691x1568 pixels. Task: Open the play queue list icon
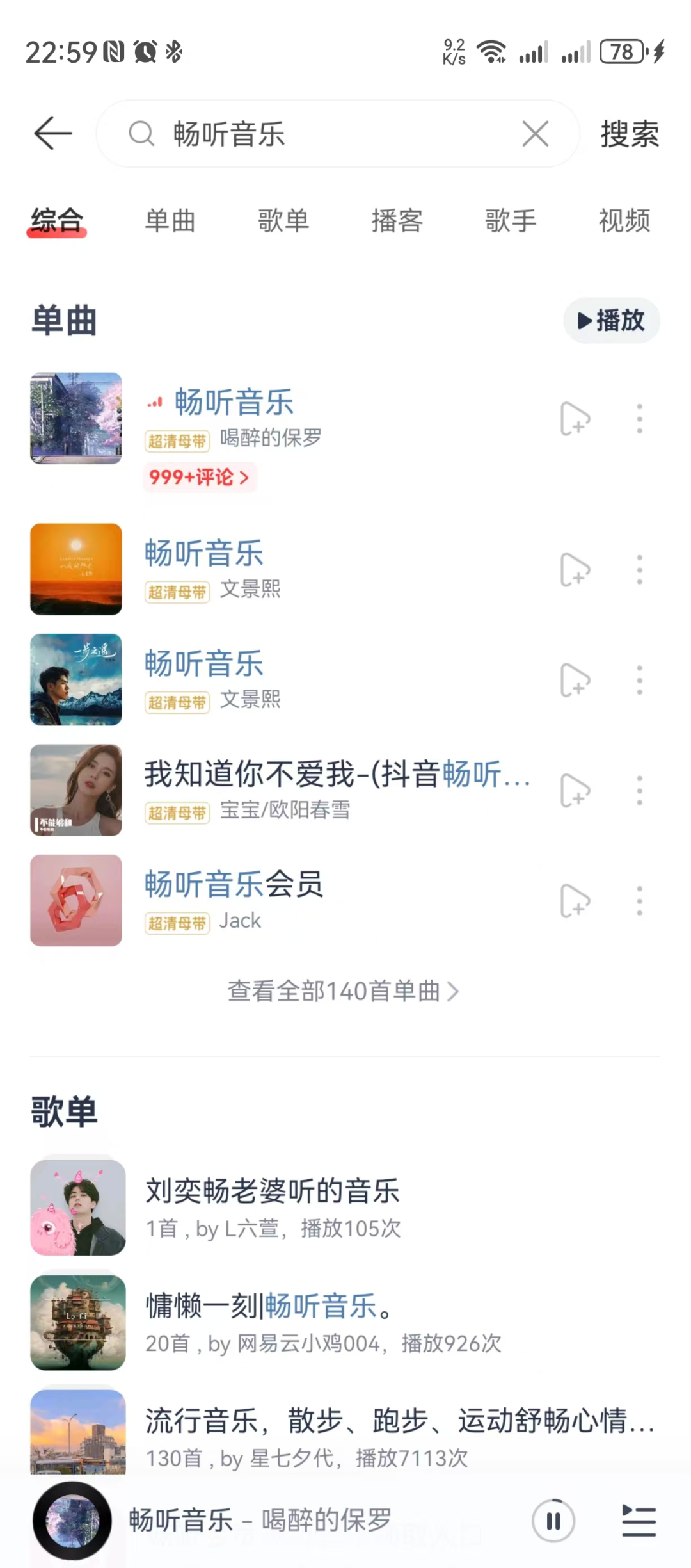coord(639,1521)
